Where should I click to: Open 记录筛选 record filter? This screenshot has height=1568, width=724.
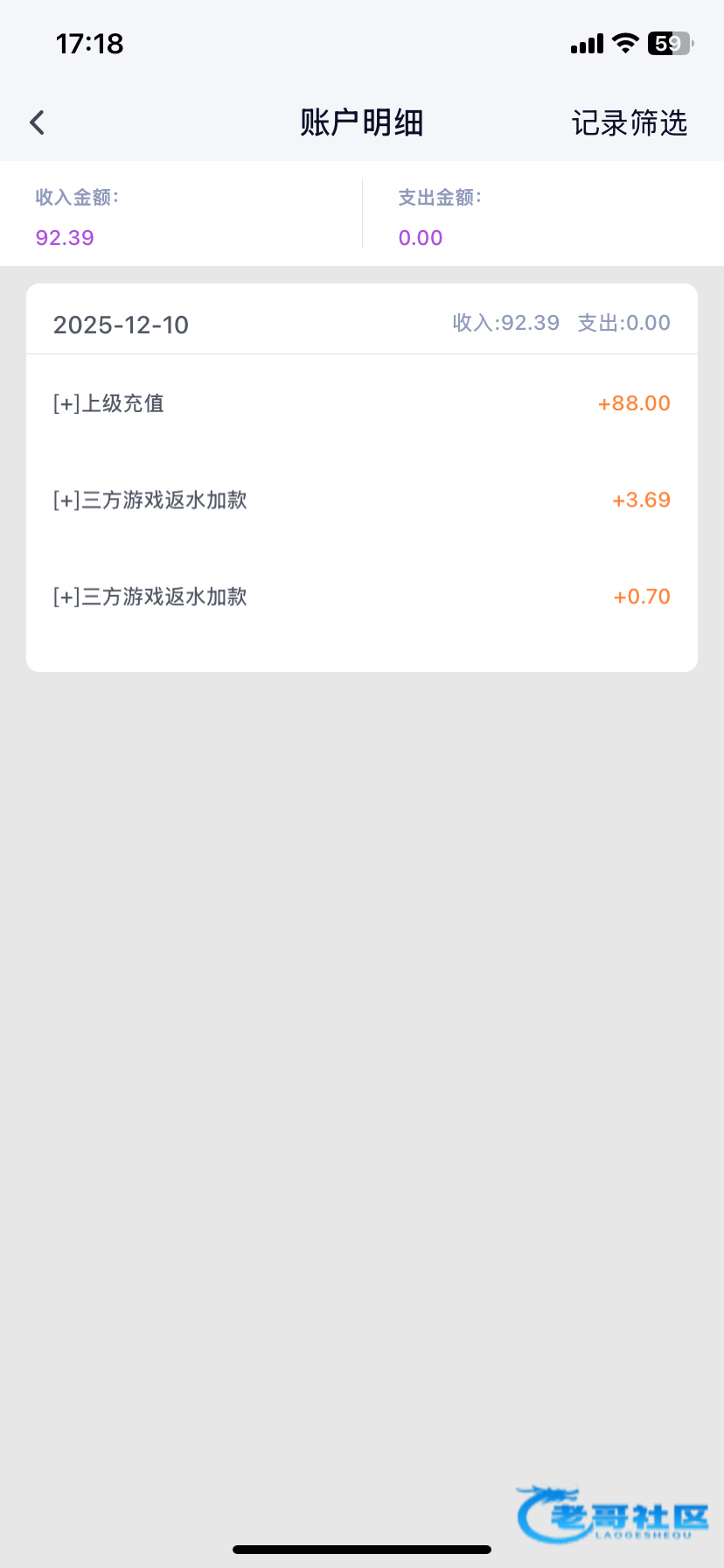click(x=629, y=123)
